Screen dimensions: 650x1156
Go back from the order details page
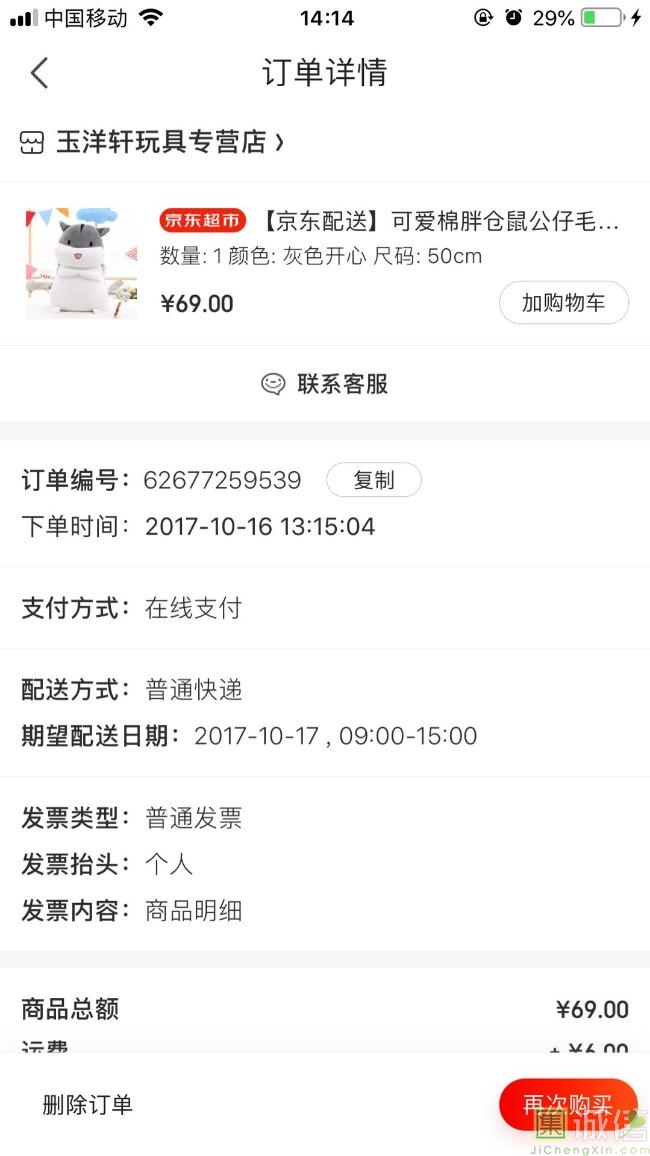(39, 73)
